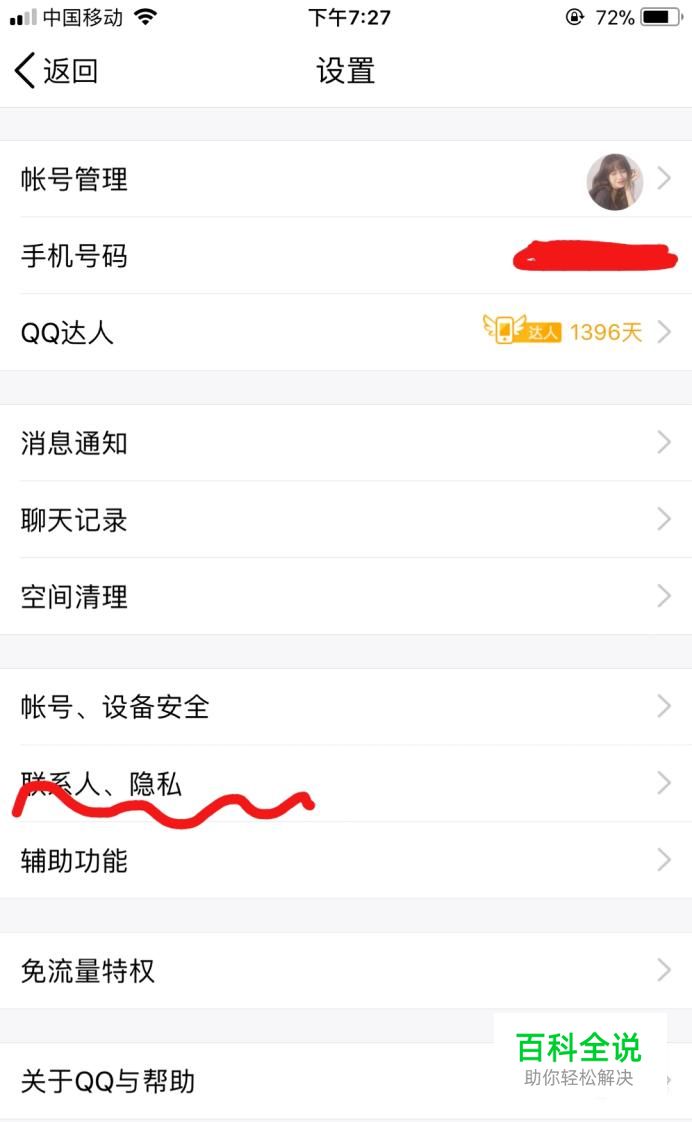Open 帐号管理 account management

coord(346,179)
